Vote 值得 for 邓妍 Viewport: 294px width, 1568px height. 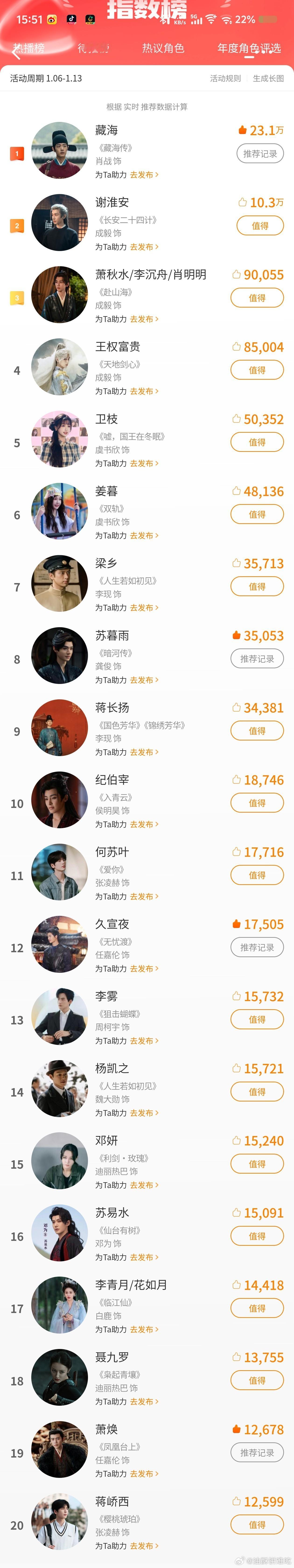click(x=257, y=1164)
